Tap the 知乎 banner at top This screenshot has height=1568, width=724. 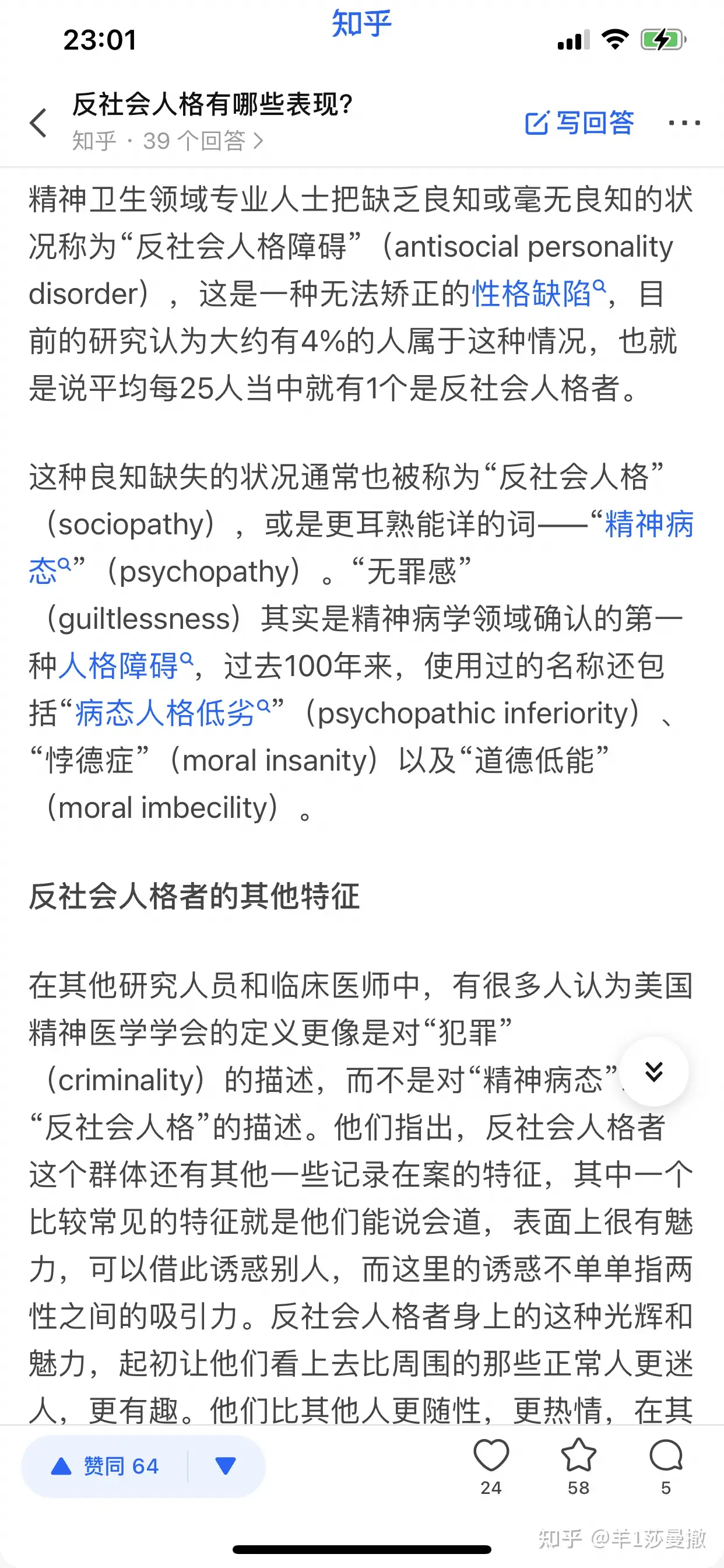point(361,23)
